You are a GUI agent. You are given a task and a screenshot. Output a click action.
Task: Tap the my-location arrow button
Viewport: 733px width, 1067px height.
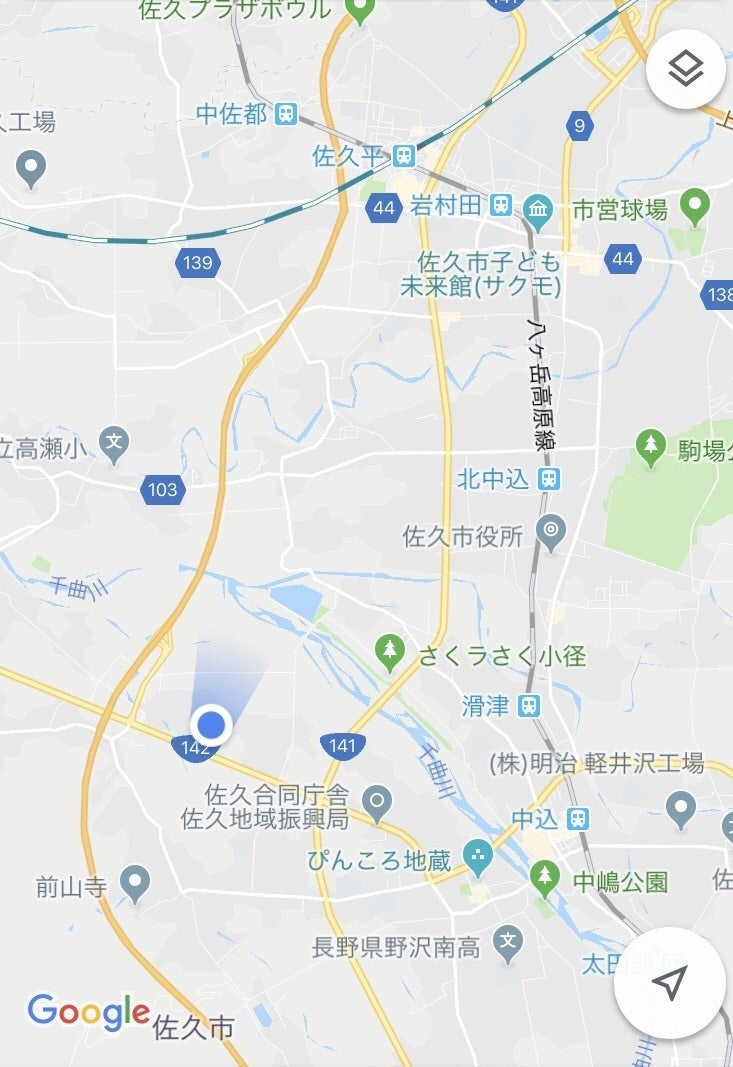click(x=668, y=983)
